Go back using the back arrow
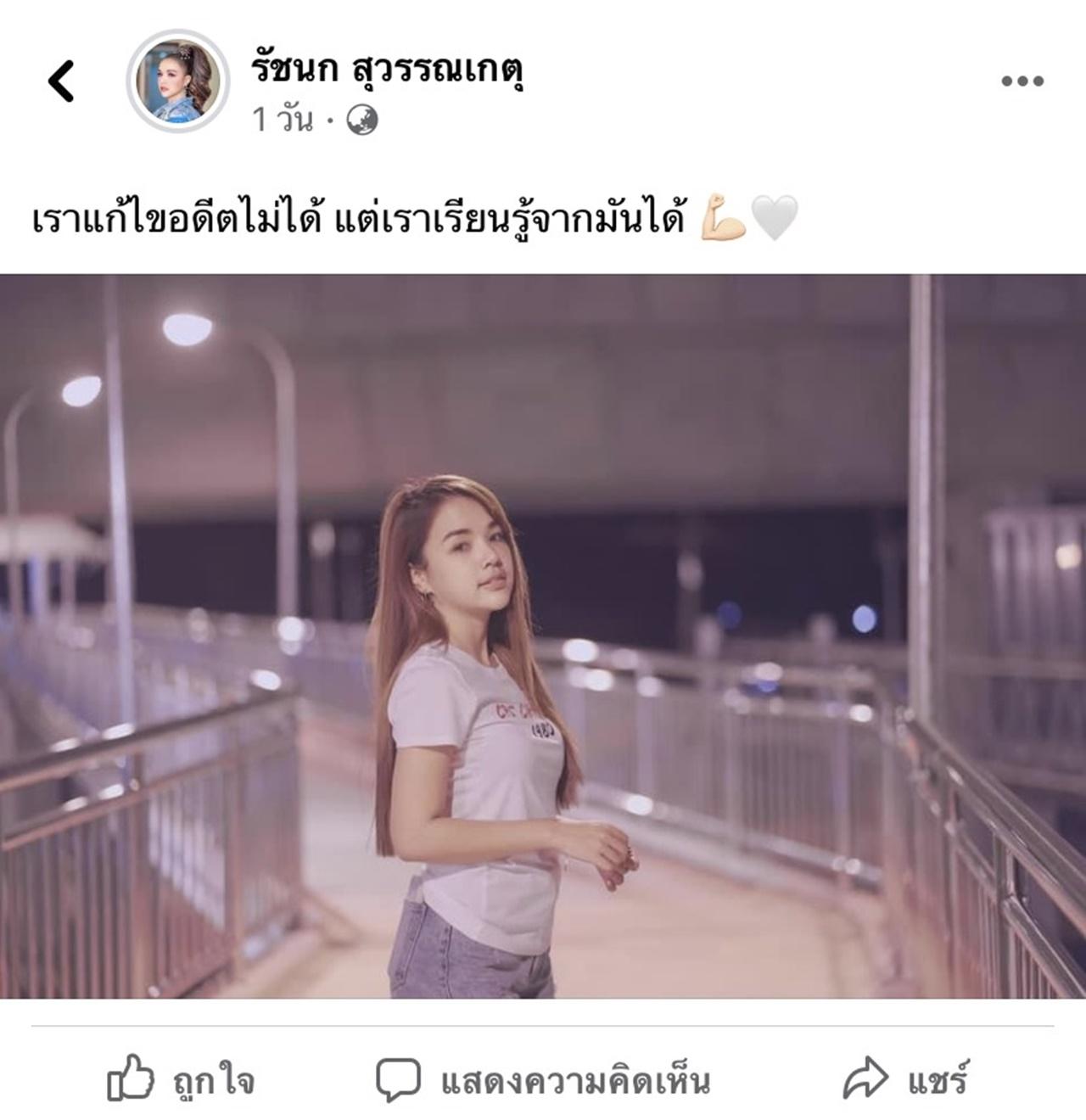The image size is (1086, 1120). 61,81
